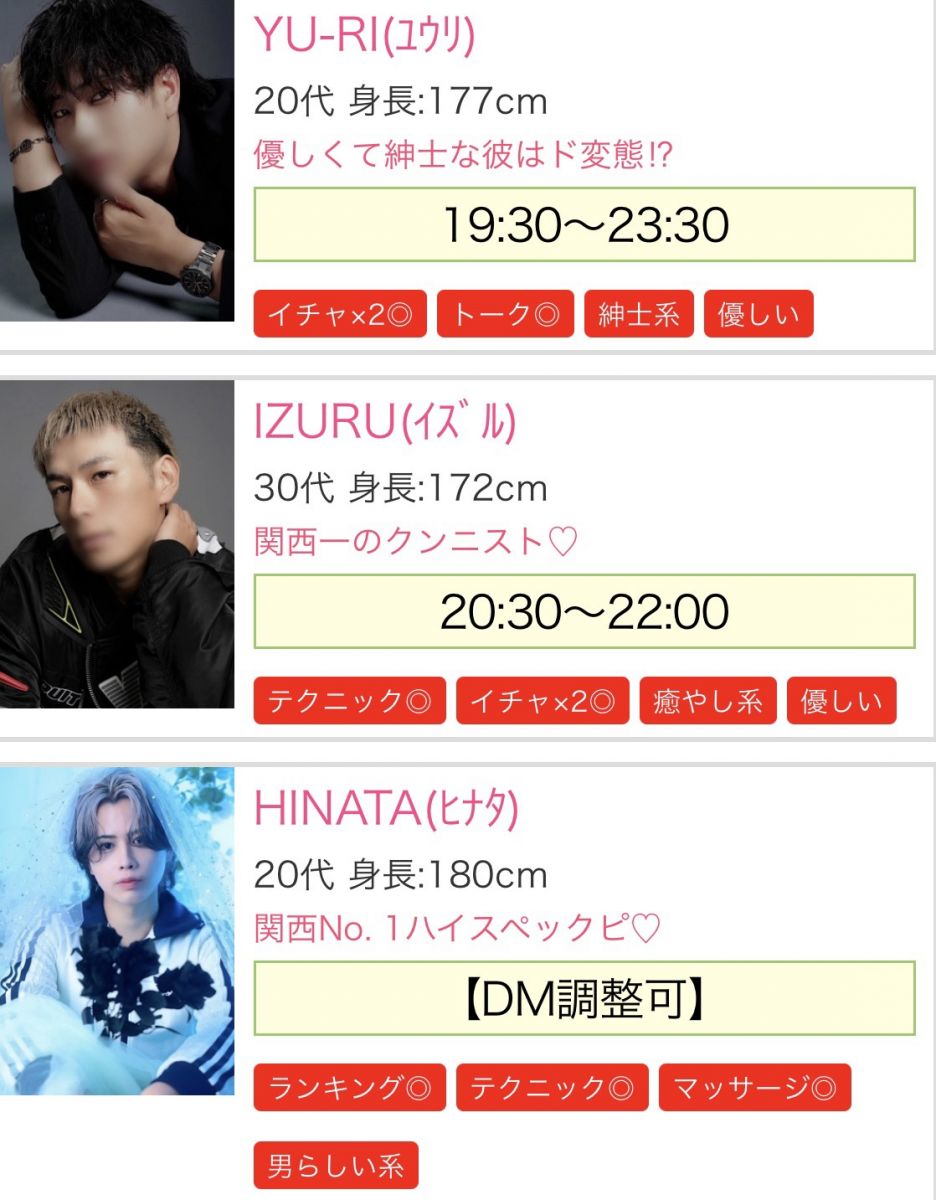The height and width of the screenshot is (1200, 936).
Task: Tap the 男らしい系 tag under HINATA
Action: (335, 1165)
